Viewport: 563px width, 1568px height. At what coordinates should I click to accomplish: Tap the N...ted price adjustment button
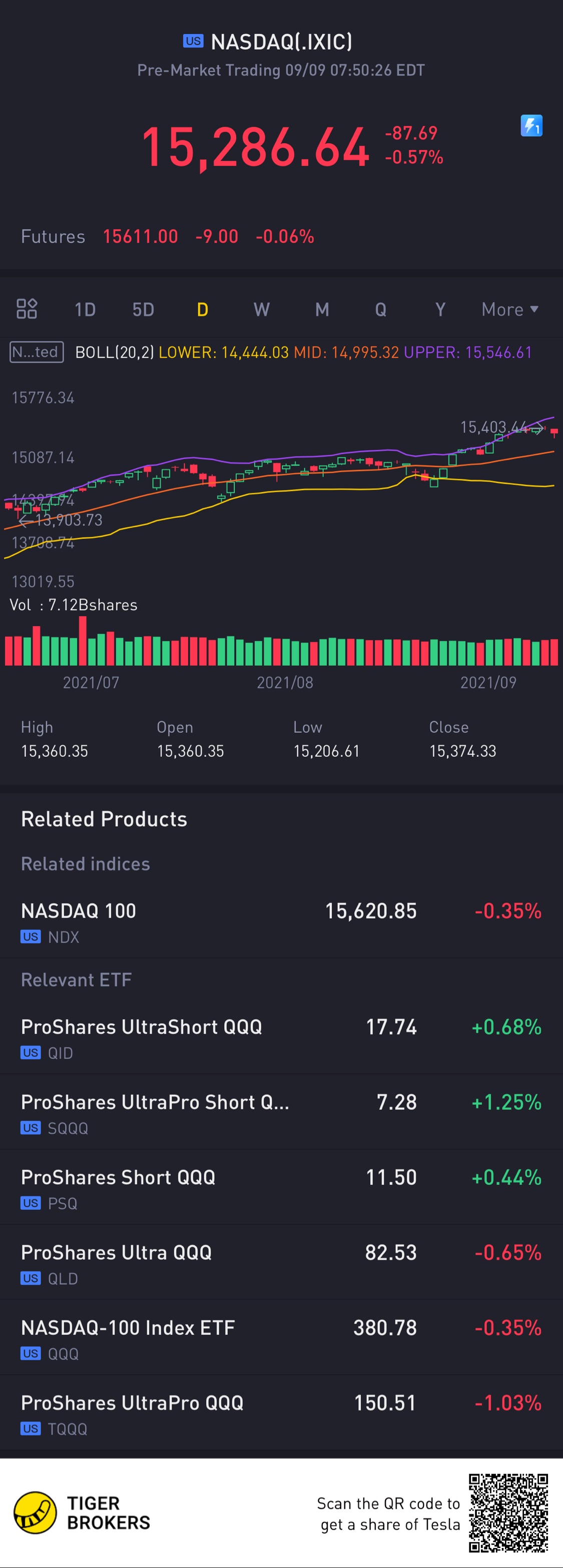(x=37, y=352)
